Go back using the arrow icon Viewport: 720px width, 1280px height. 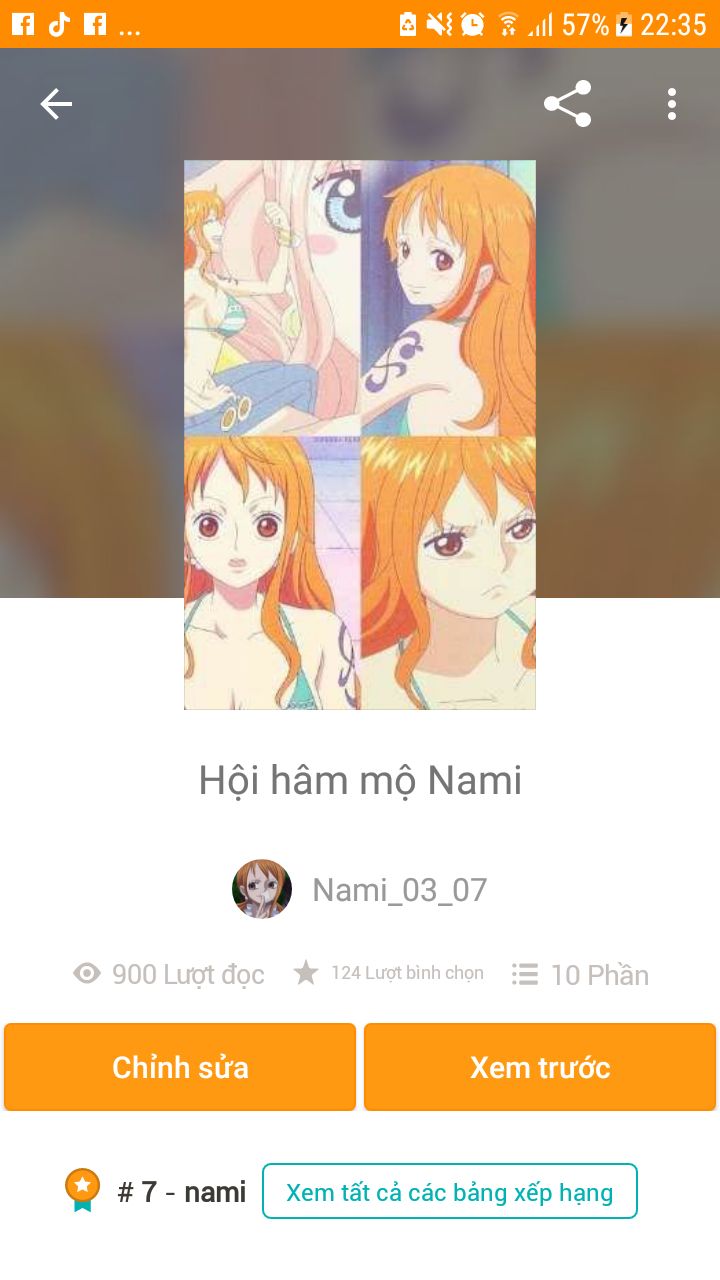click(56, 104)
